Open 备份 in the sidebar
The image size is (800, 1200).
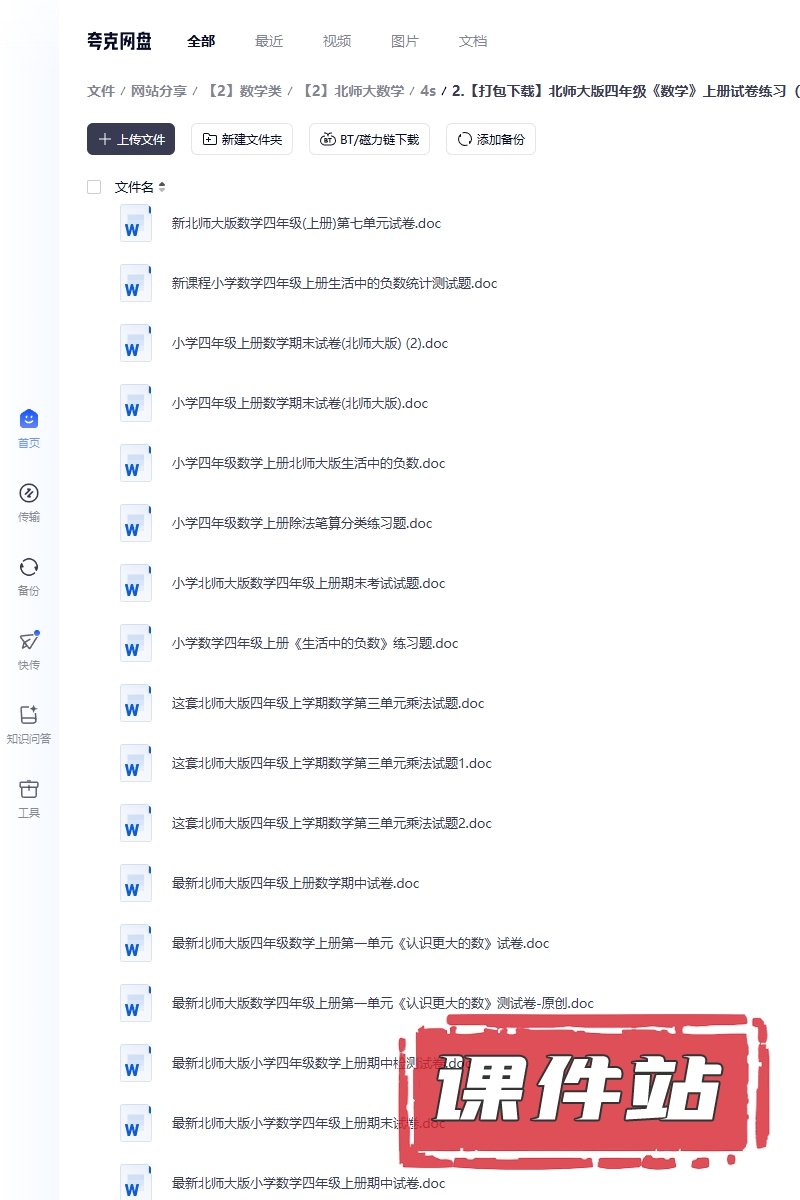29,576
